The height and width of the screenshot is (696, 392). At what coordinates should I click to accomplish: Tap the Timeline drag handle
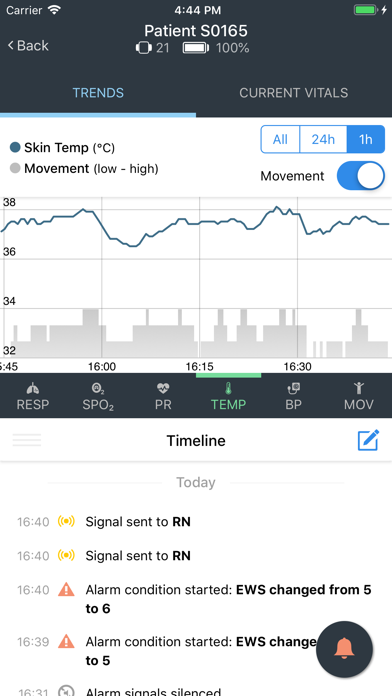point(27,440)
